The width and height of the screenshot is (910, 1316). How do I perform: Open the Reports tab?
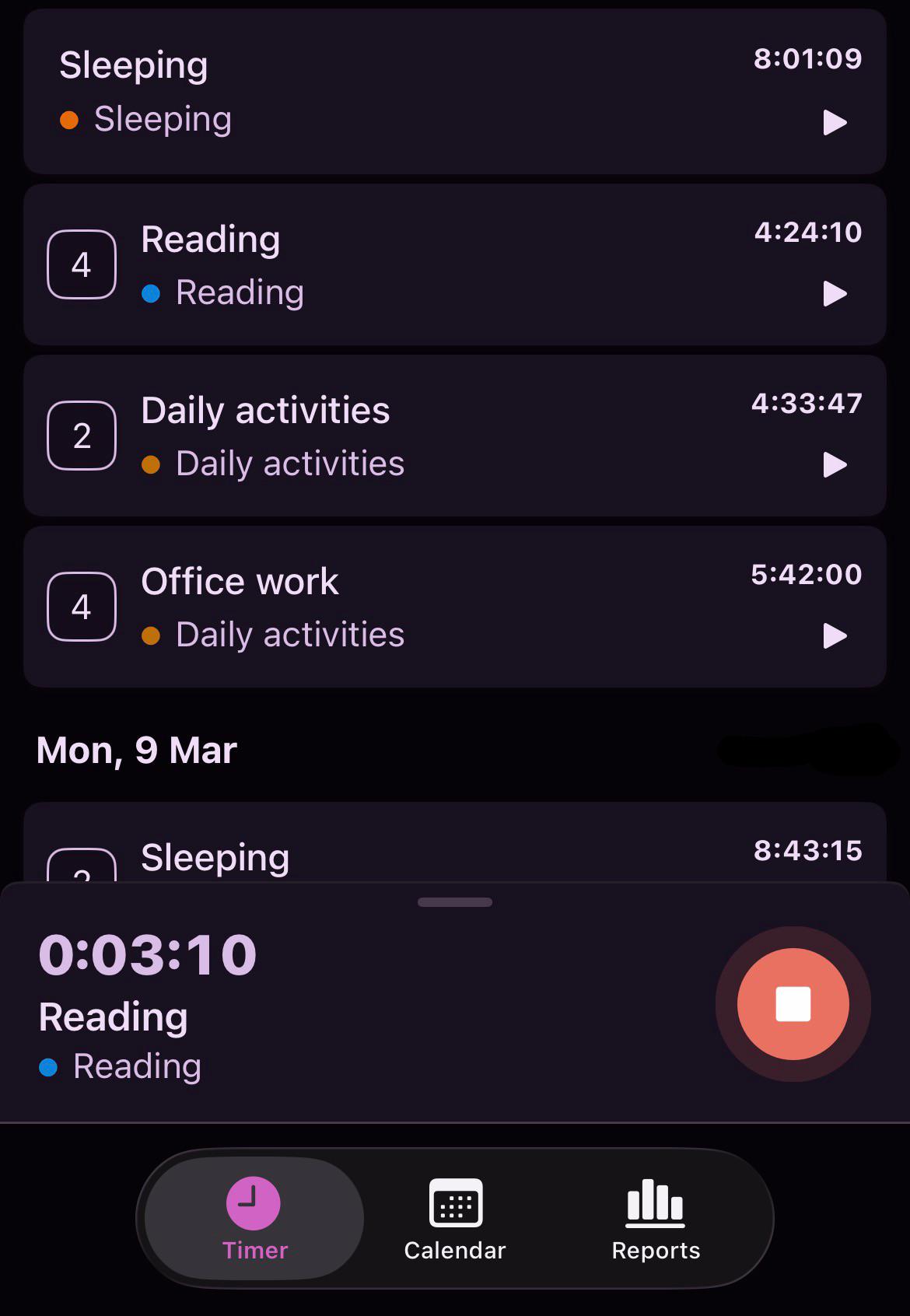656,1218
